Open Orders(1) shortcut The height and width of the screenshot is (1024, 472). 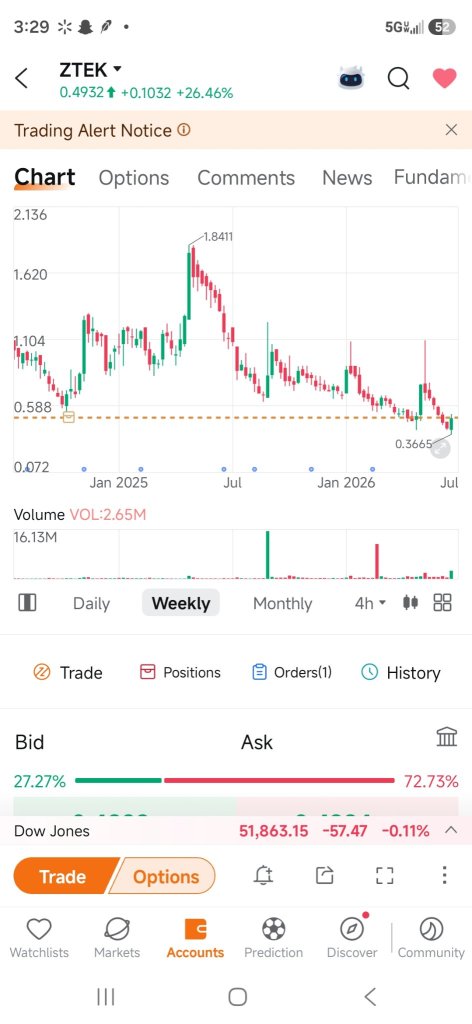point(292,672)
